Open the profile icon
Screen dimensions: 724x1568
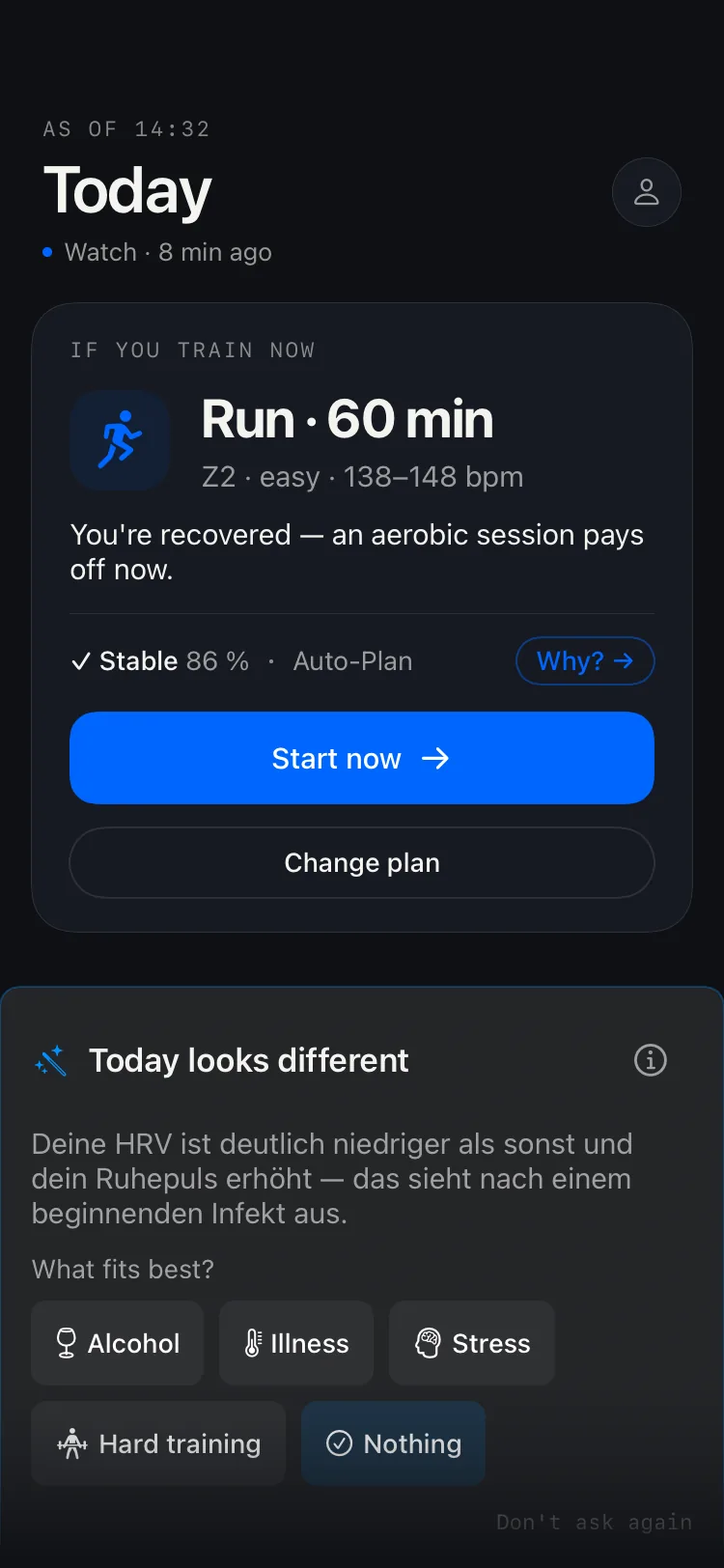coord(647,192)
